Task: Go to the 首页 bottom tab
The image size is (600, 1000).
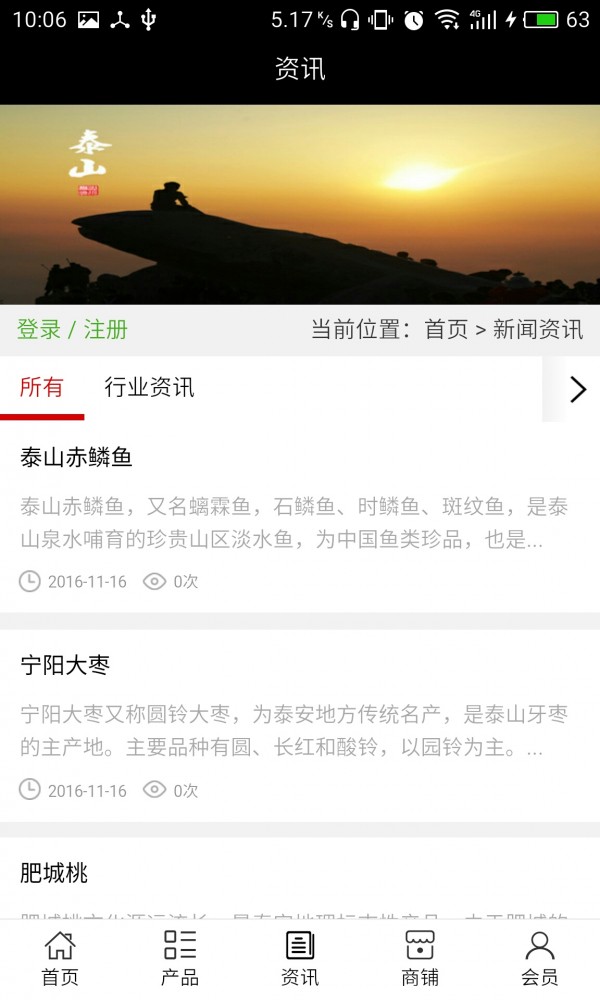Action: click(x=60, y=958)
